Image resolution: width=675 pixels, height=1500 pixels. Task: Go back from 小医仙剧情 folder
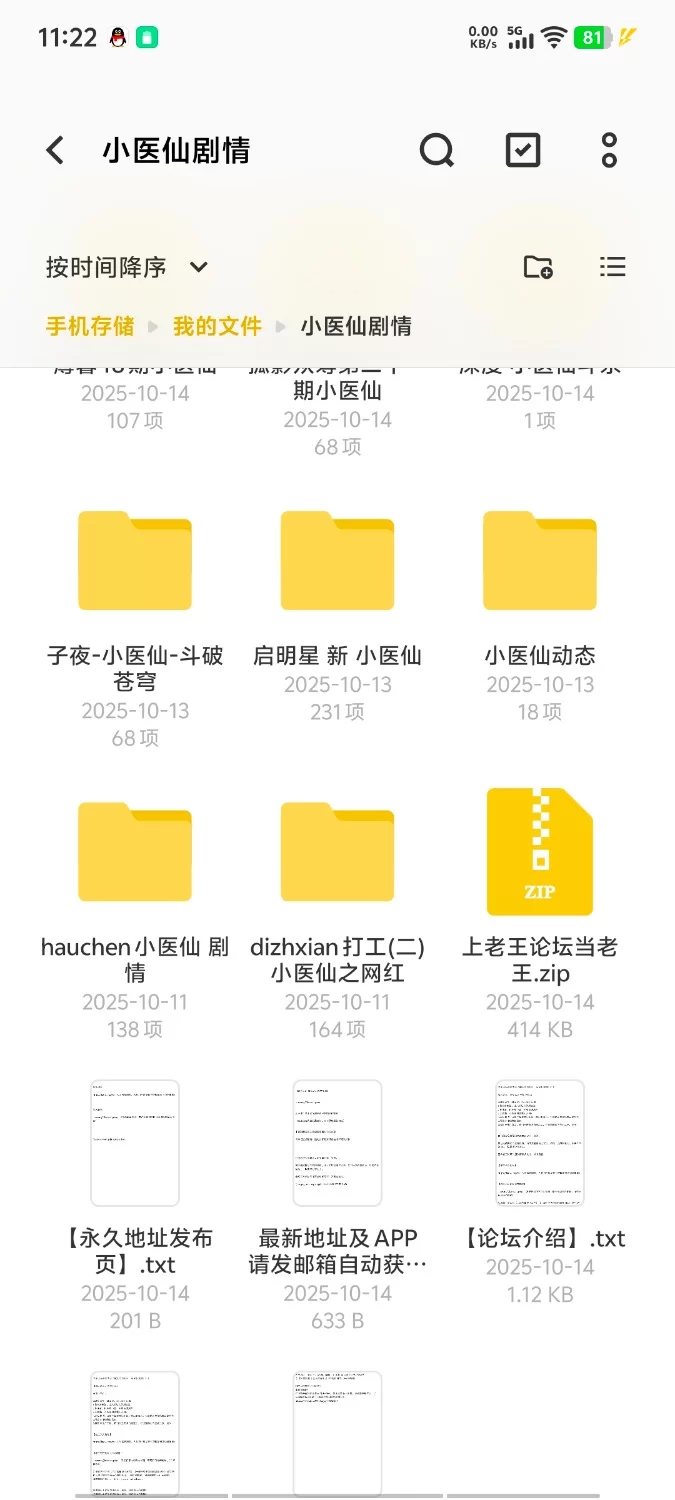(56, 151)
